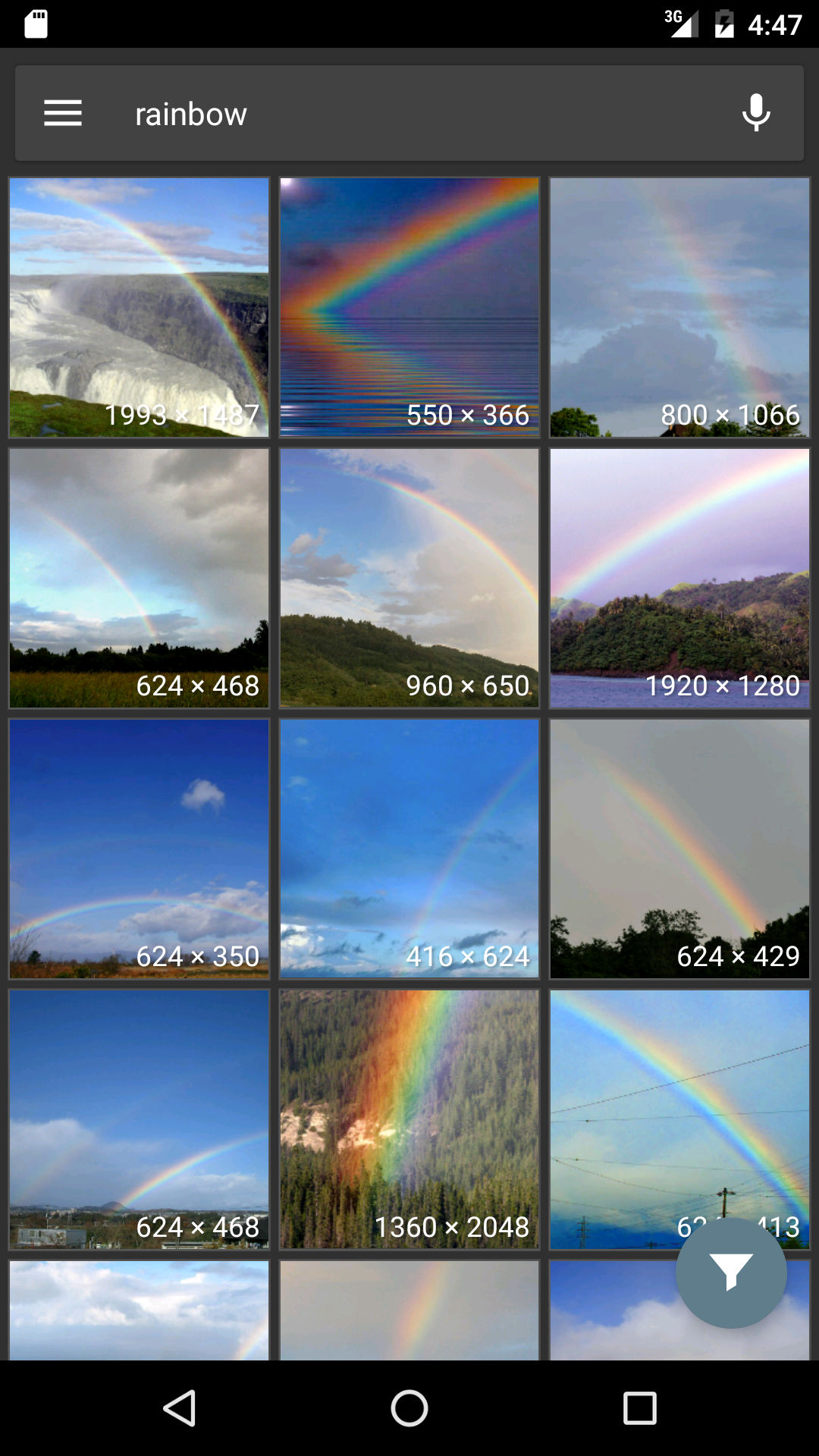819x1456 pixels.
Task: Open the filter floating button
Action: coord(731,1272)
